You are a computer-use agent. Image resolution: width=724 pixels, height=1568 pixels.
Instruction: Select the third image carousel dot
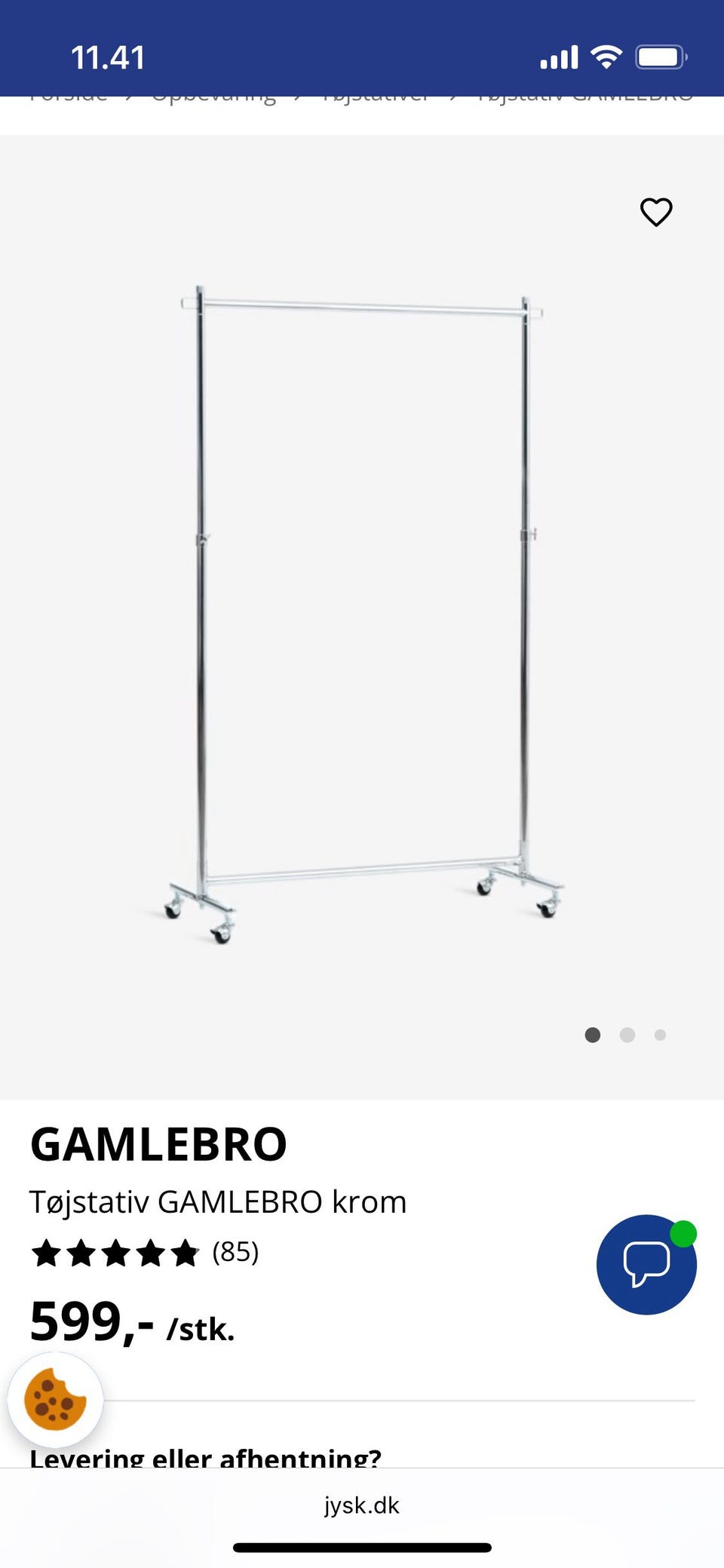tap(660, 1036)
